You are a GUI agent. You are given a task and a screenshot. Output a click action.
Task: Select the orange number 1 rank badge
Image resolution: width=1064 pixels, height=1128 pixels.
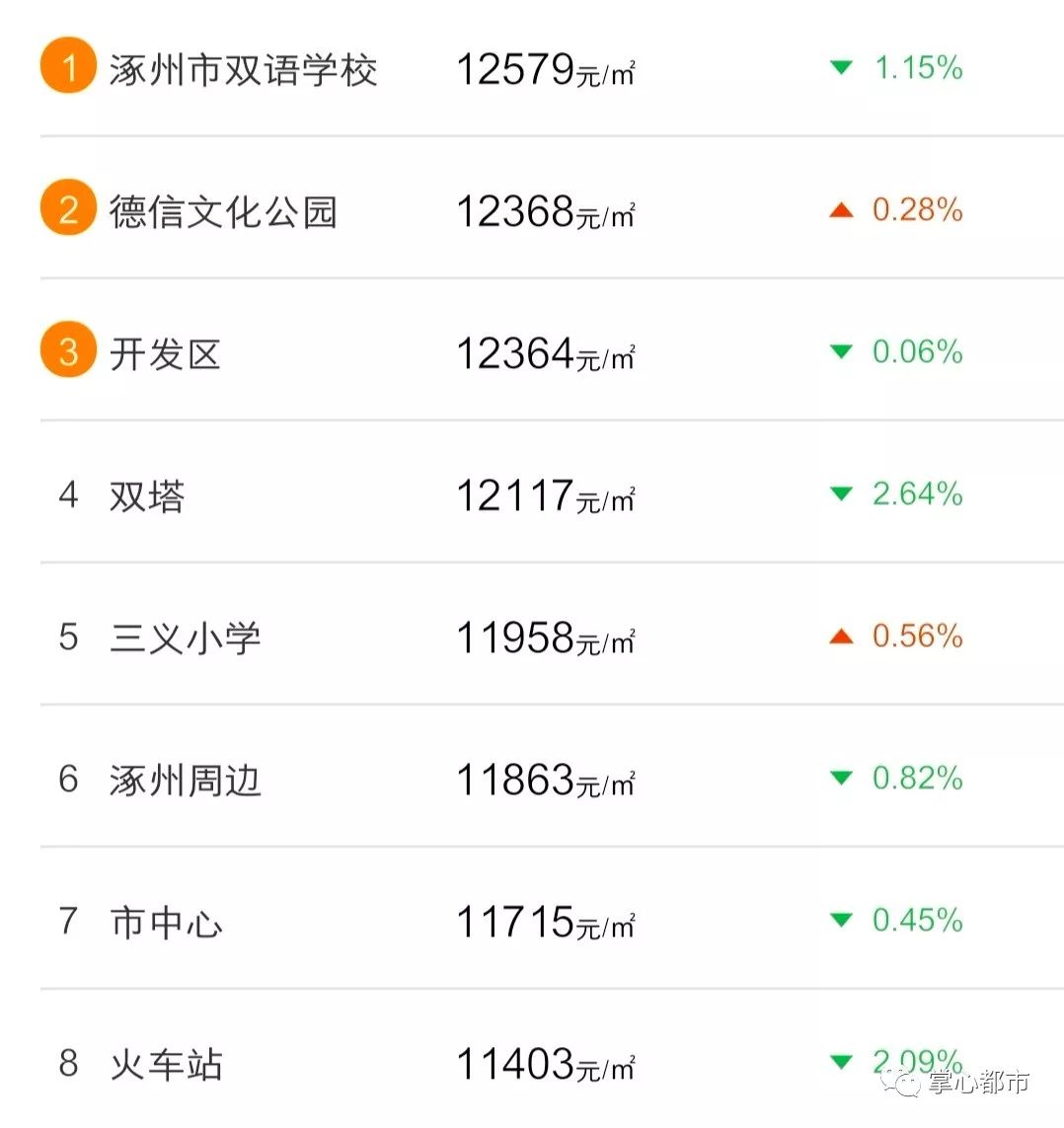[x=67, y=67]
